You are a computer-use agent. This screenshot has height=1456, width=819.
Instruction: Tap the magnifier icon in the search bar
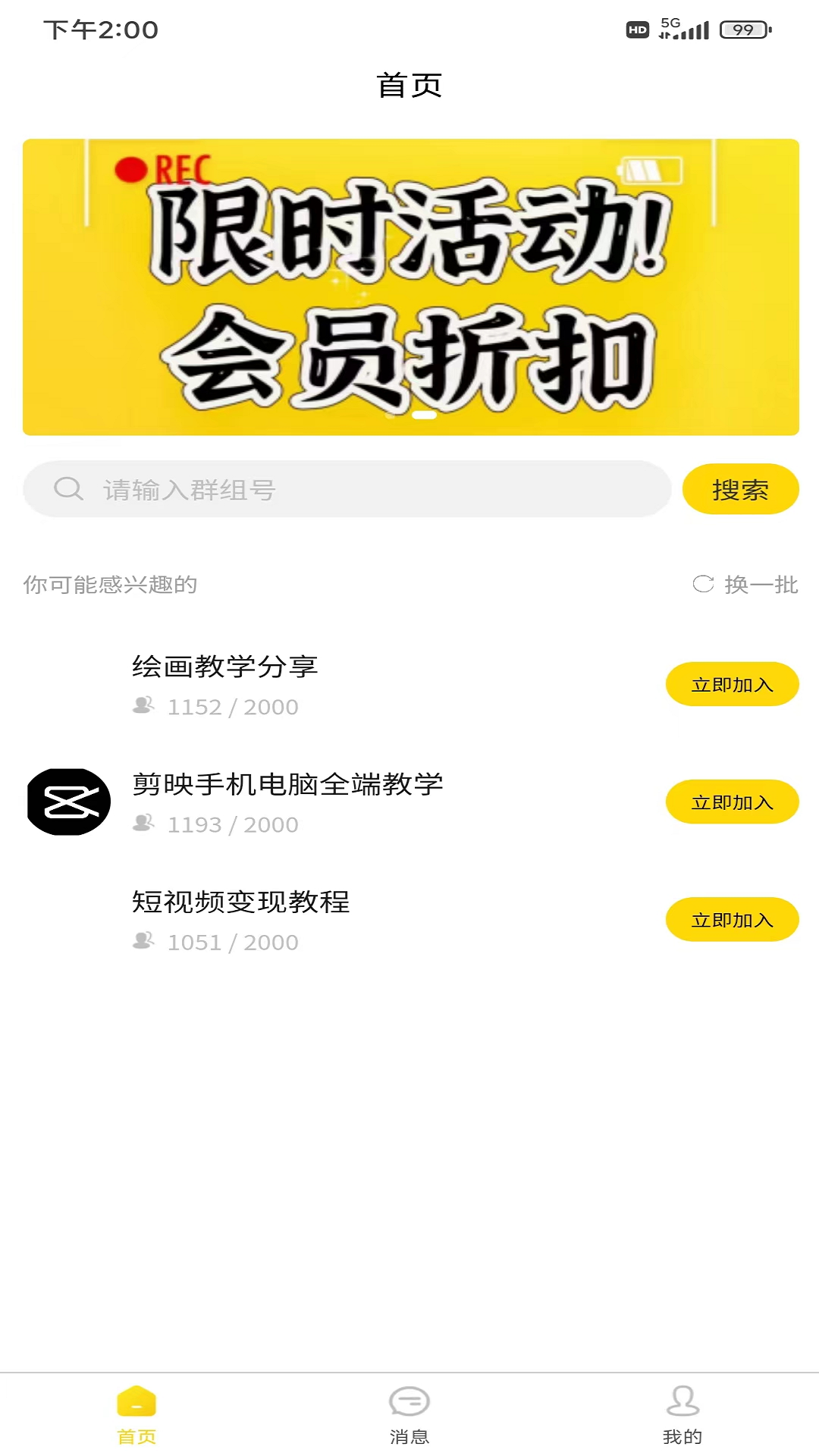pos(68,489)
